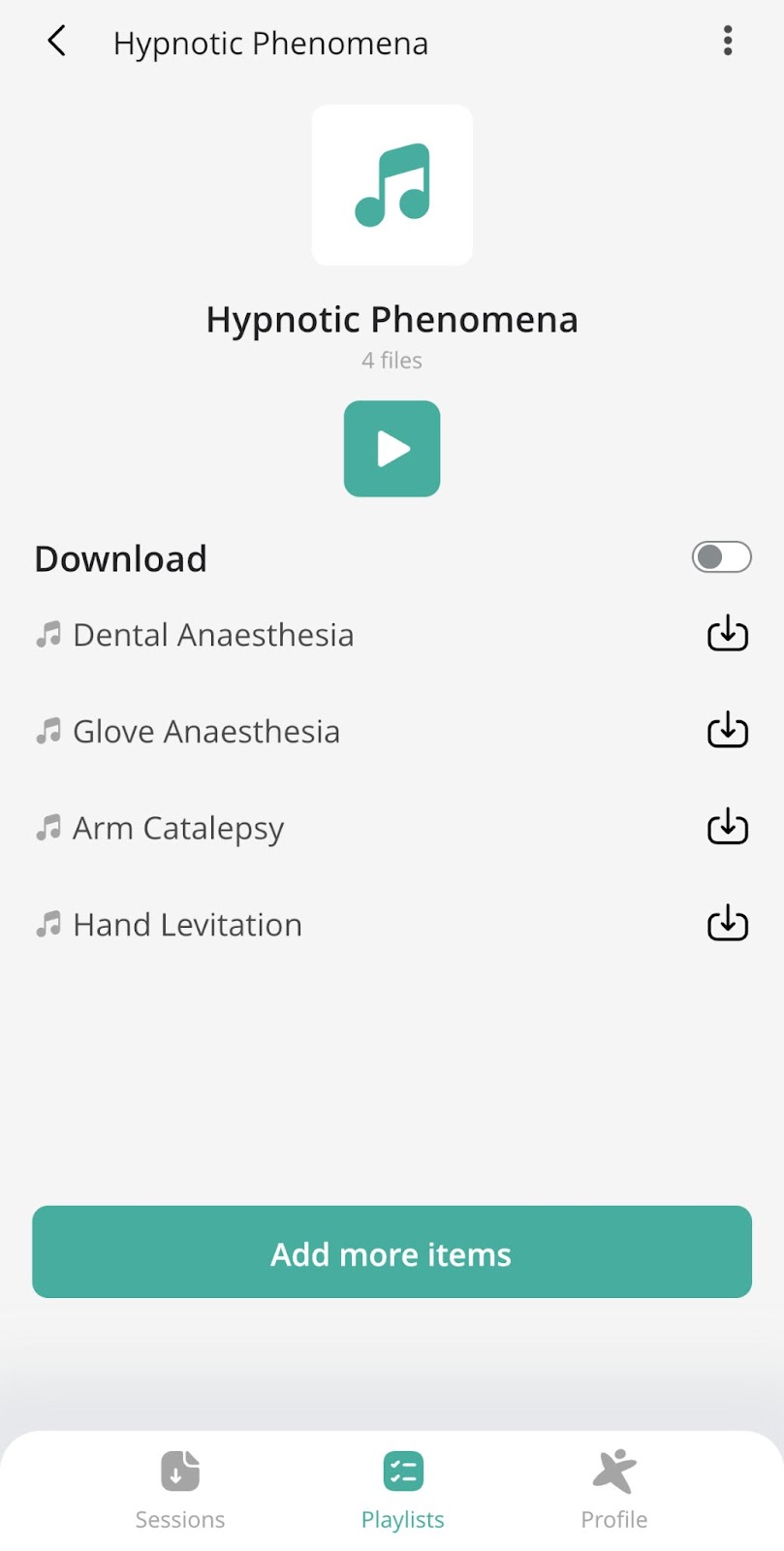Download the Arm Catalepsy track
Image resolution: width=784 pixels, height=1551 pixels.
point(728,827)
